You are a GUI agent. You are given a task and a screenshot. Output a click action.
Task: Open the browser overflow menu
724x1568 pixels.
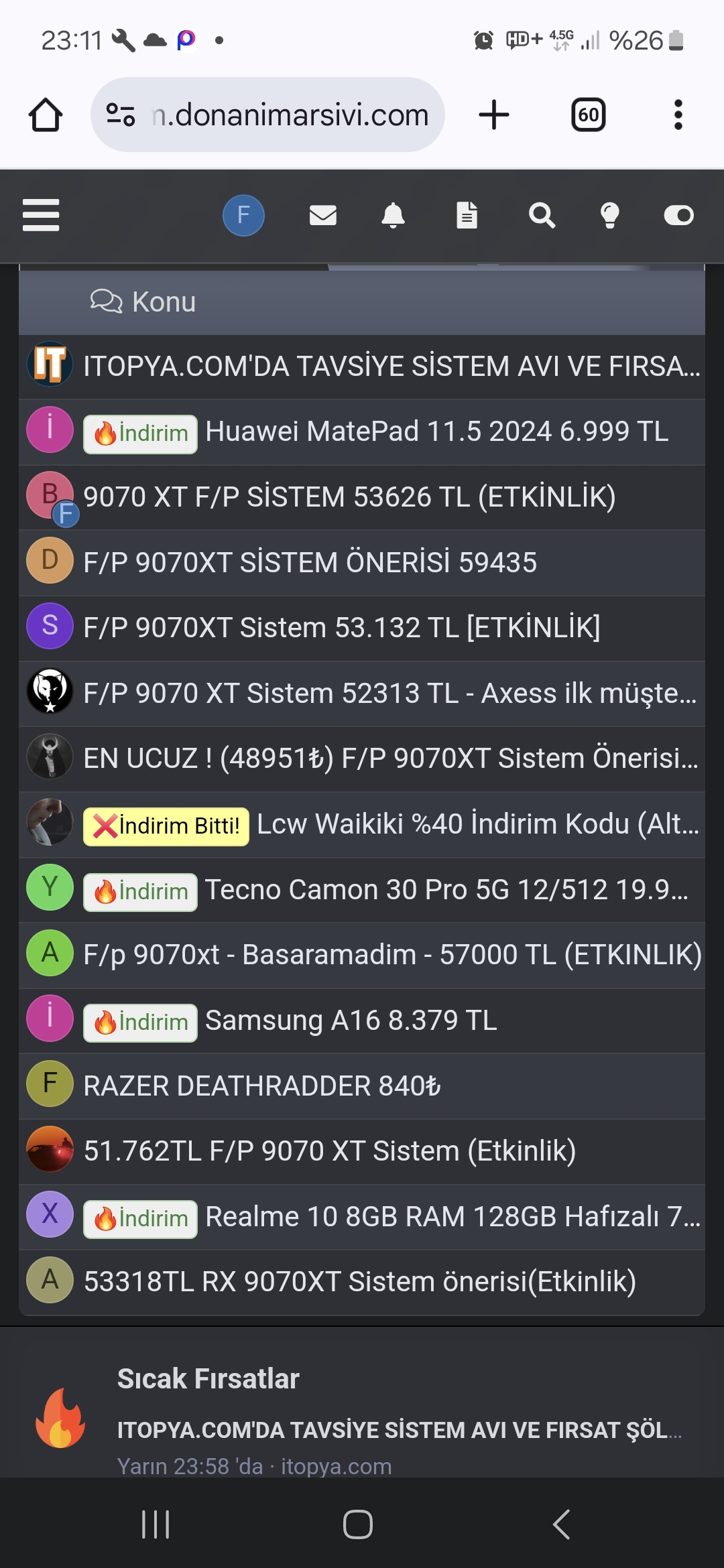pyautogui.click(x=678, y=115)
